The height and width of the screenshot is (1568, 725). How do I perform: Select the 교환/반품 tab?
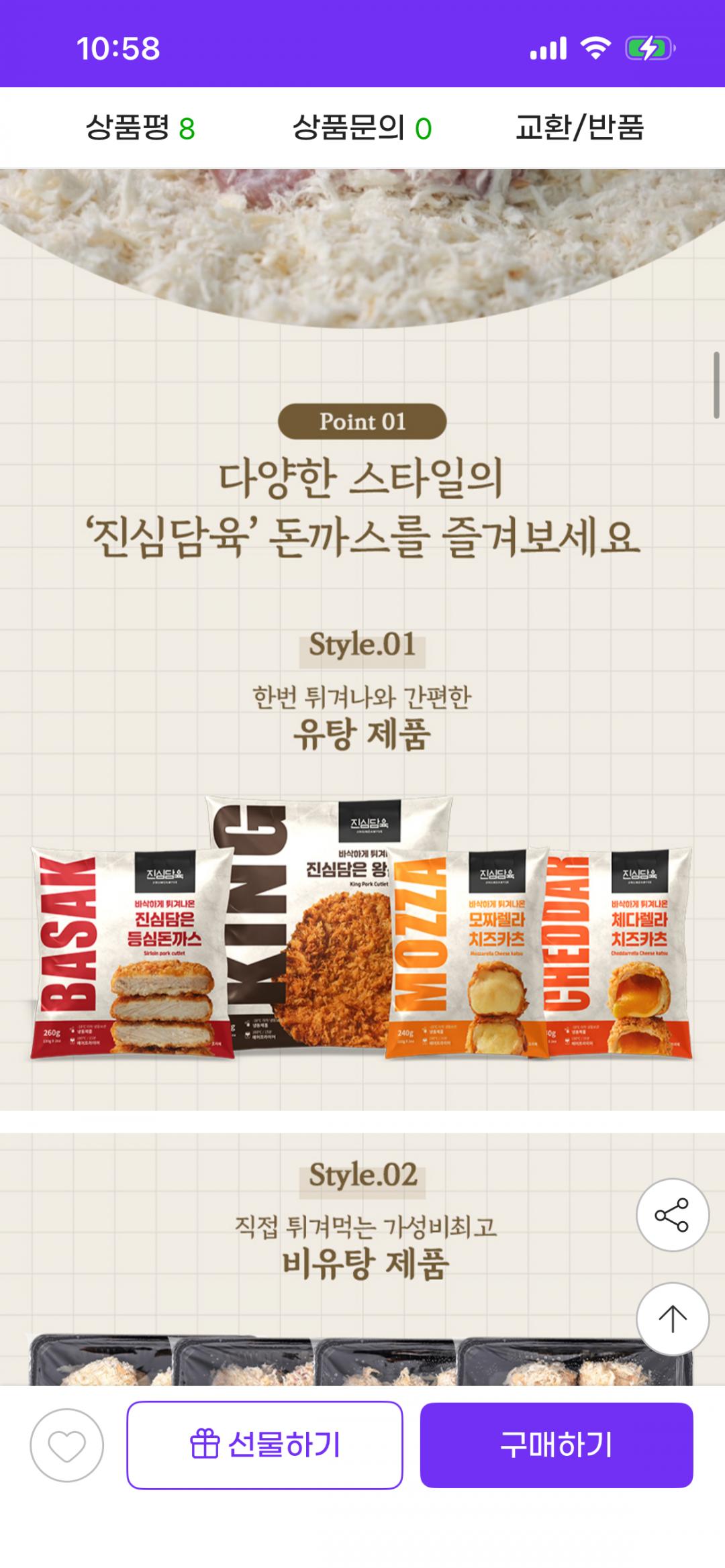click(x=580, y=127)
